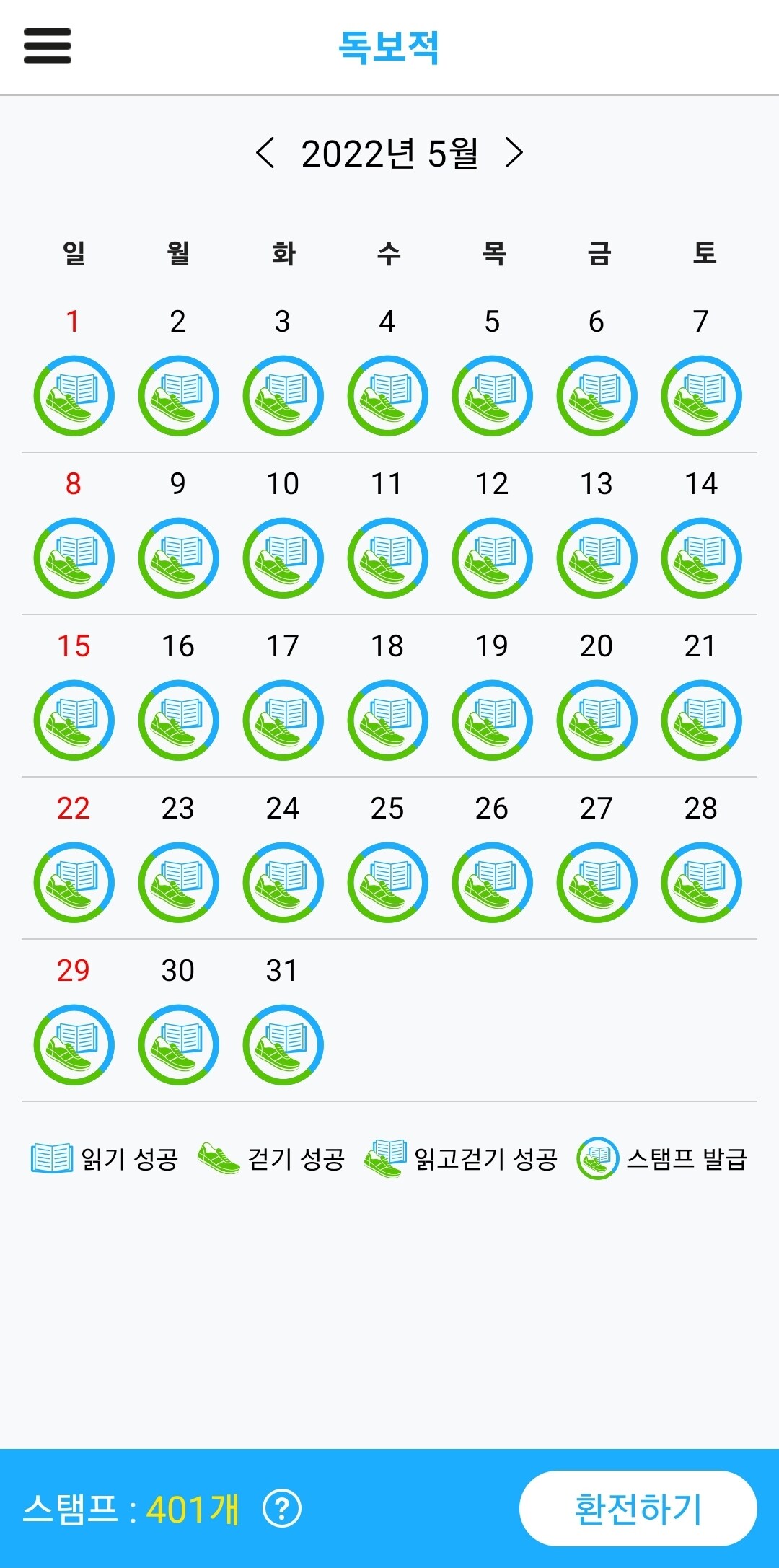Go to the next month

[514, 153]
